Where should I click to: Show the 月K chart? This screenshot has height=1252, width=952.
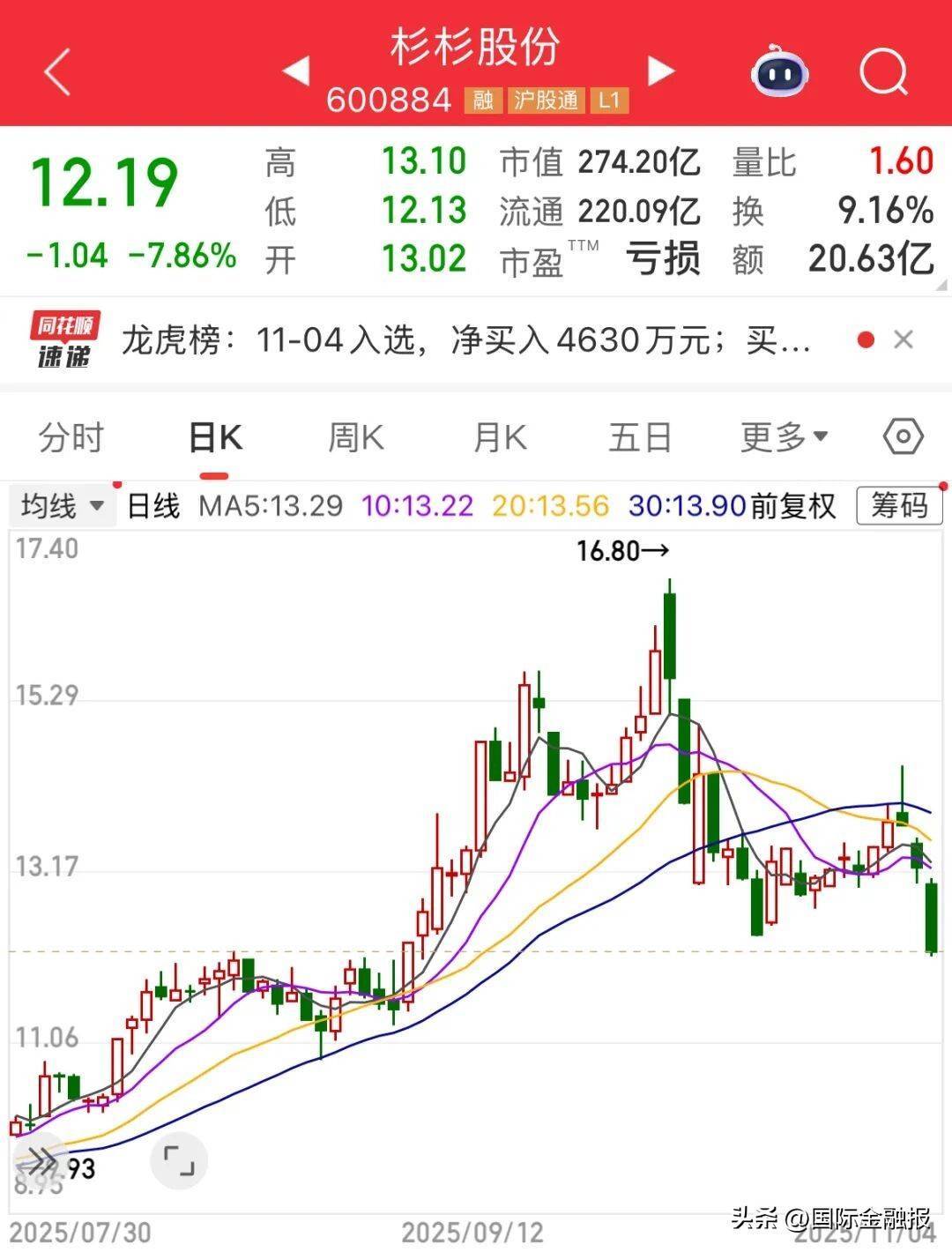500,437
